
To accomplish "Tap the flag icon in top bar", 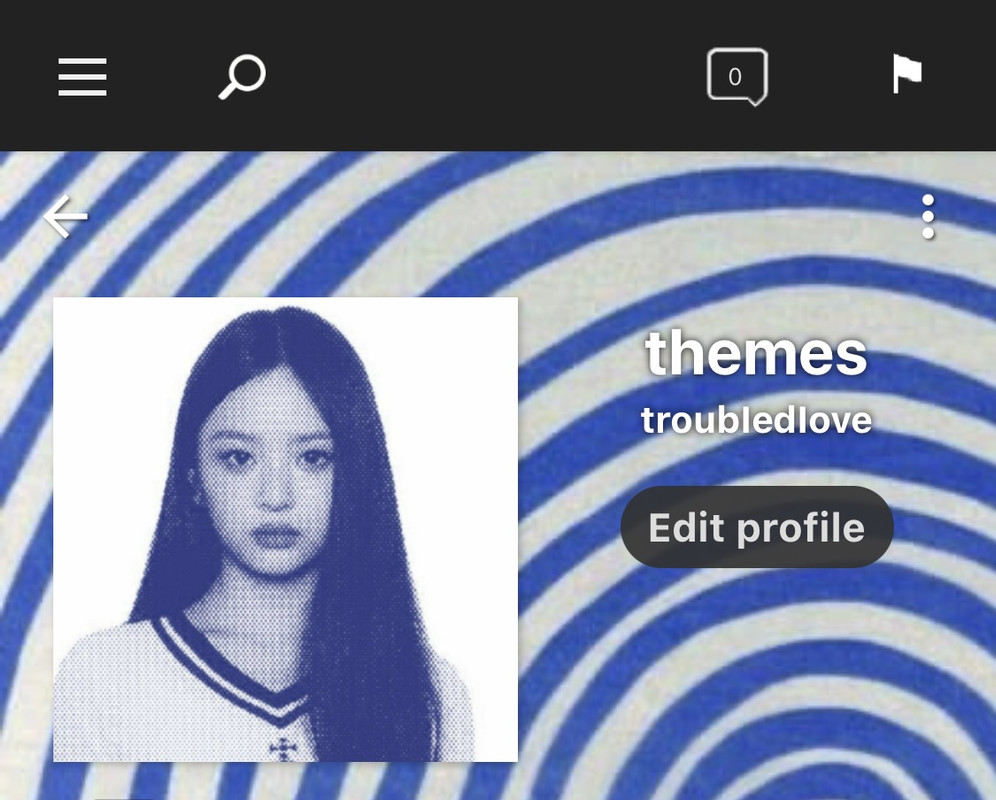I will click(907, 74).
